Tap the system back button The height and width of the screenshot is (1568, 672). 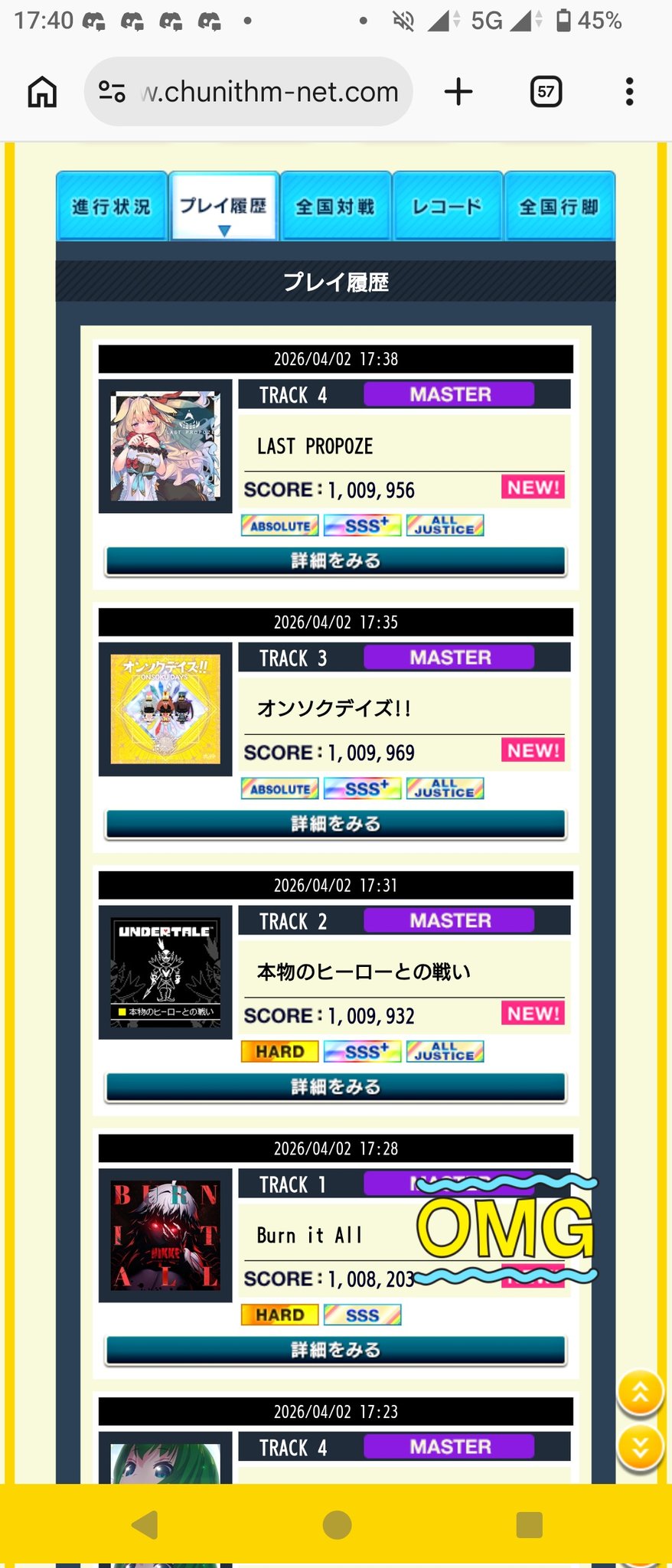pos(145,1524)
